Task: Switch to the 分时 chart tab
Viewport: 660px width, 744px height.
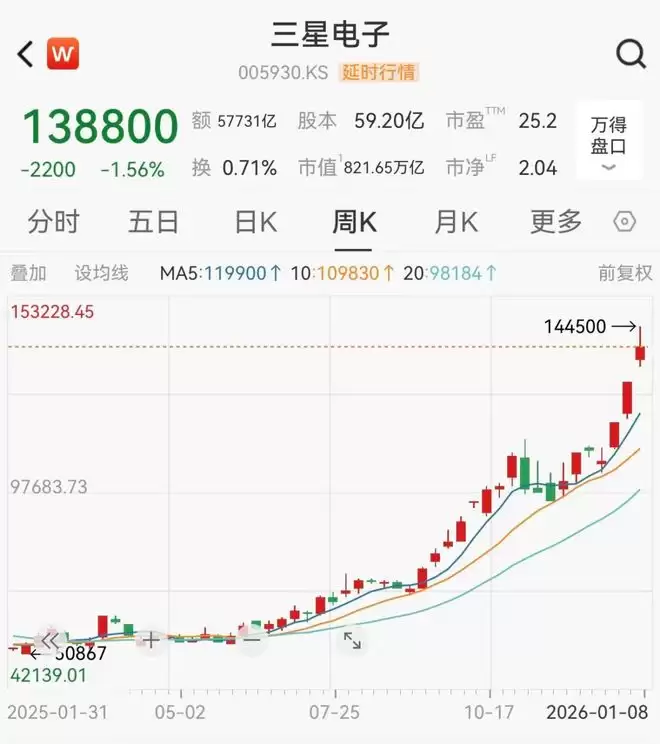Action: click(53, 221)
